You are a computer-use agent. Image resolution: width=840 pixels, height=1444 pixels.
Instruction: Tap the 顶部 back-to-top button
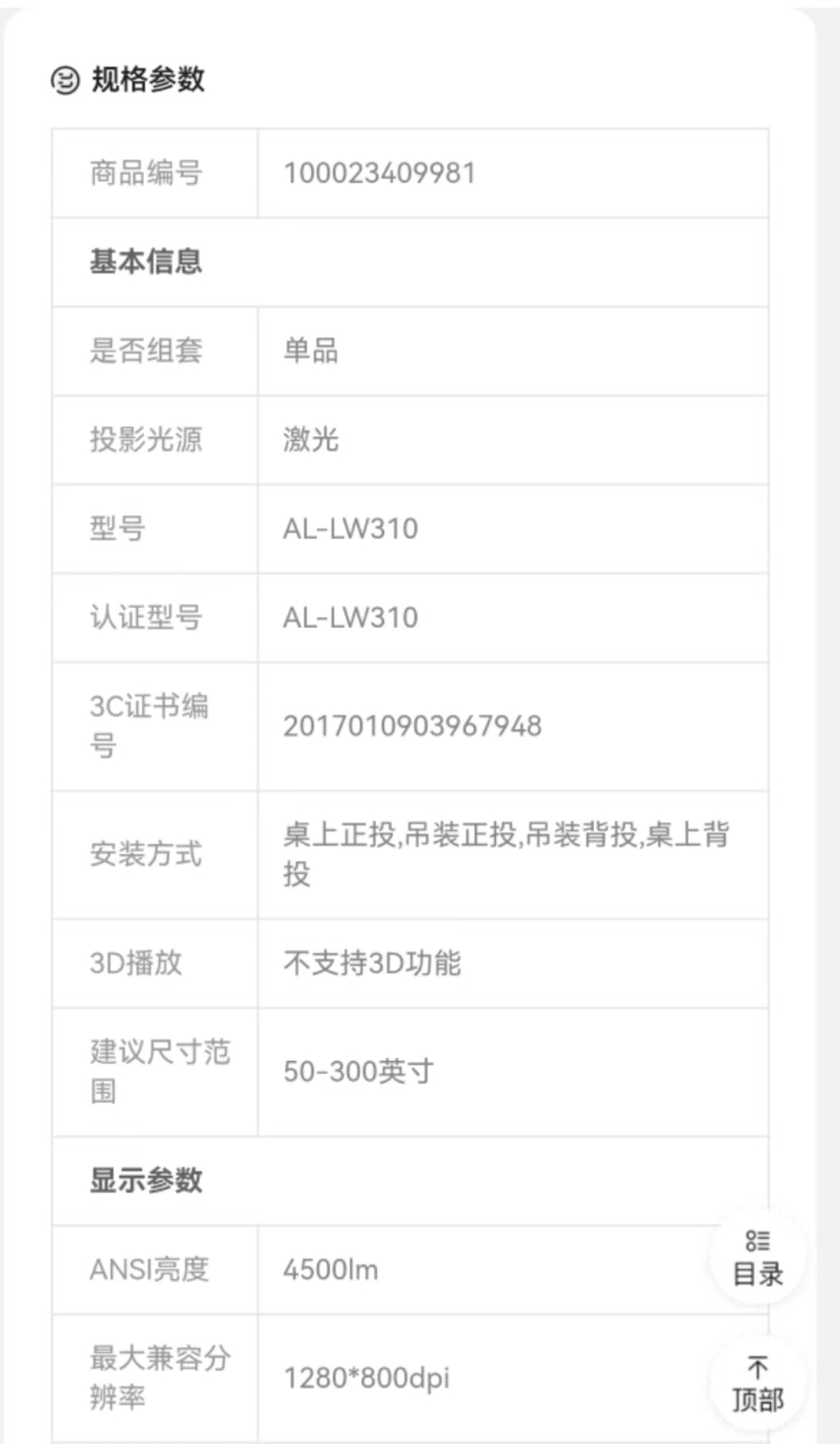[x=758, y=1383]
